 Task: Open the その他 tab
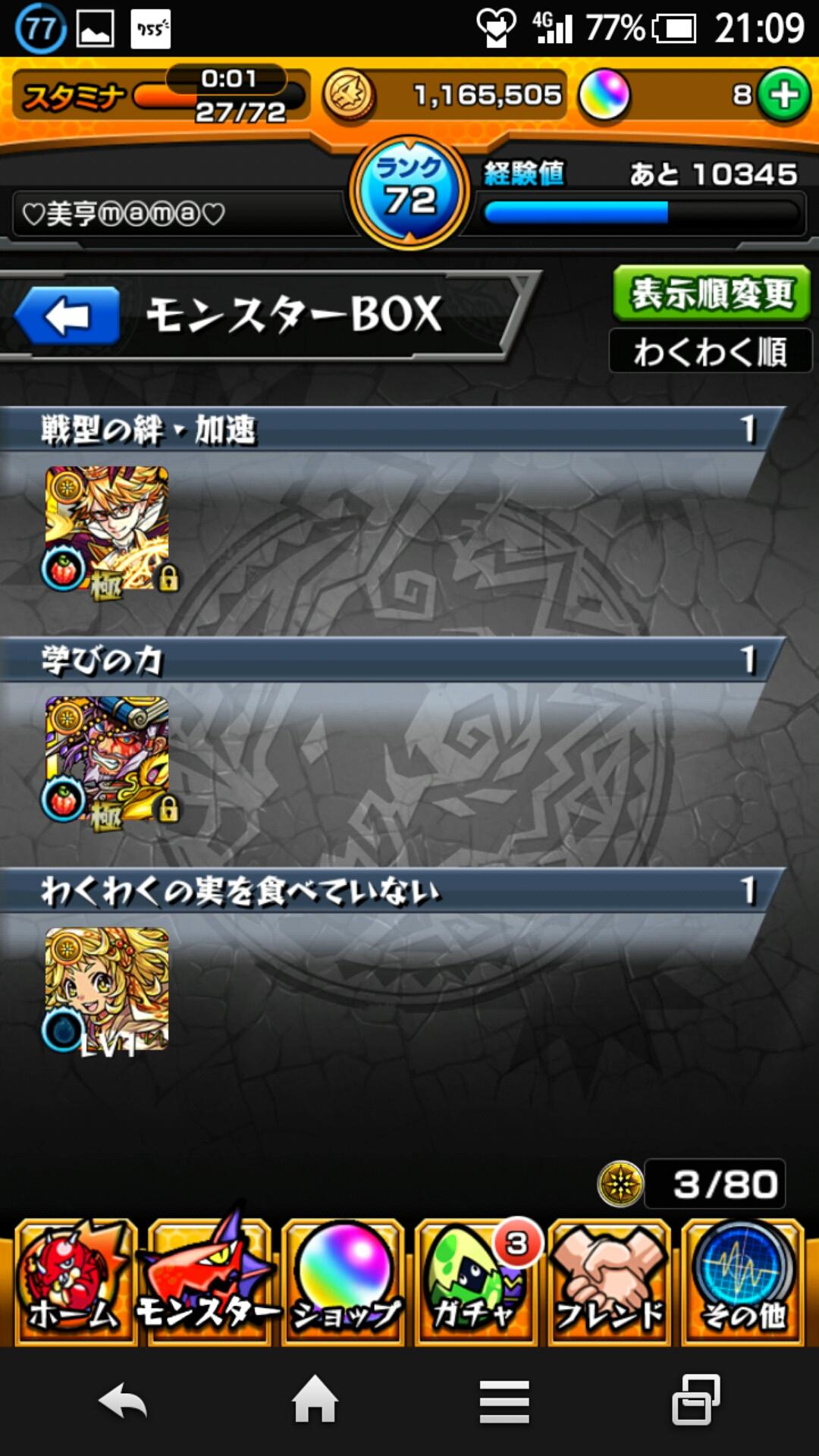(743, 1282)
